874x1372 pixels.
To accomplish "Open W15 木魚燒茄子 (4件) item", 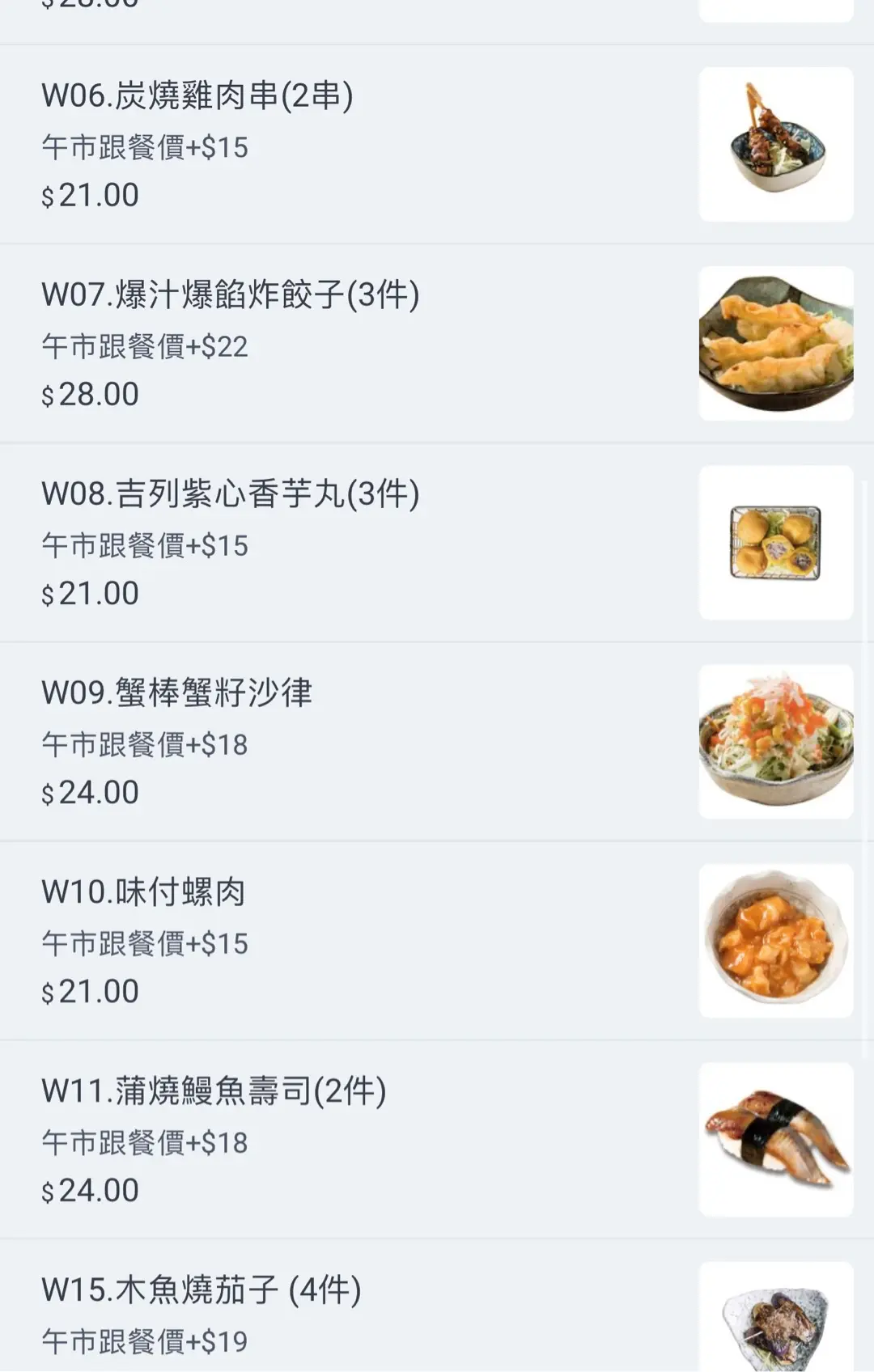I will pyautogui.click(x=202, y=1290).
